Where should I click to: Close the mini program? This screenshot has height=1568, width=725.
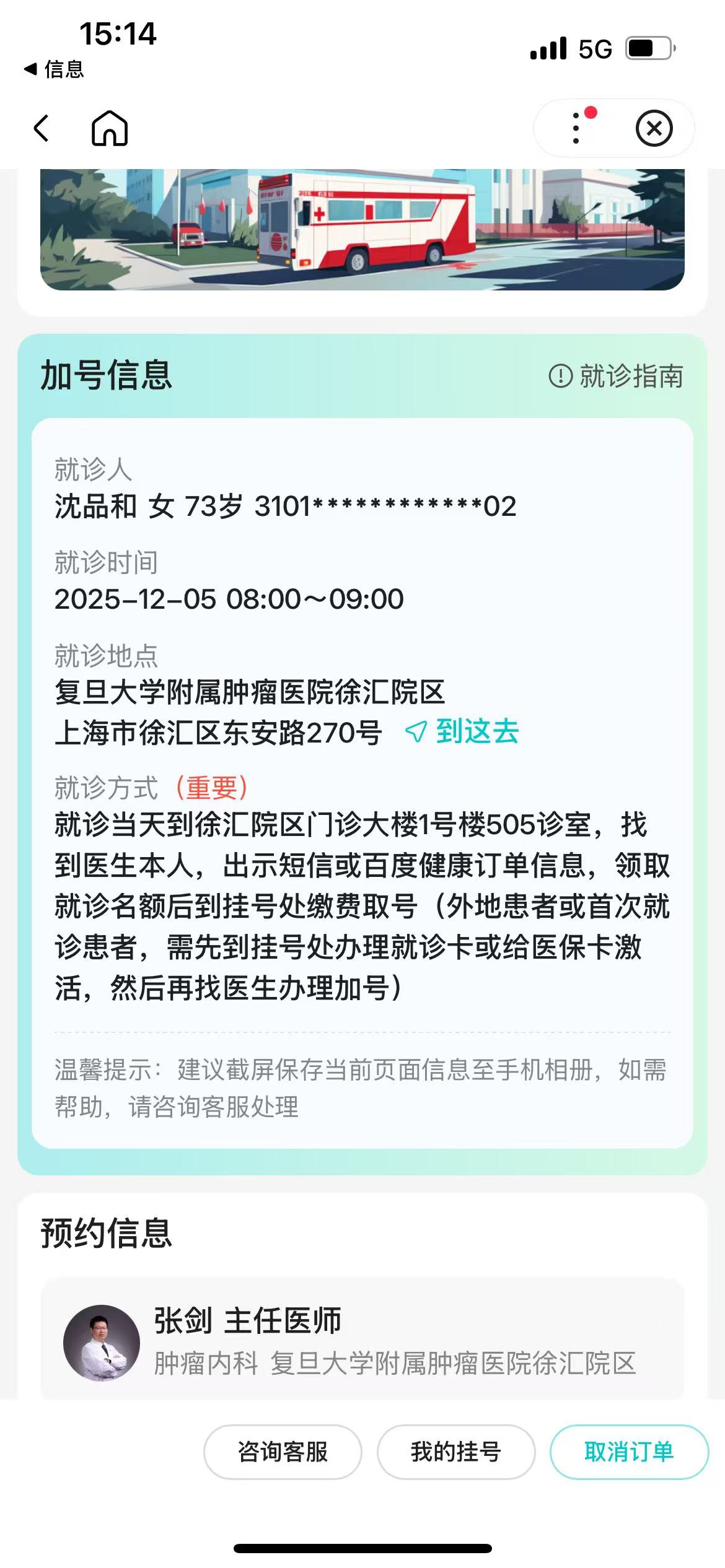pos(654,128)
